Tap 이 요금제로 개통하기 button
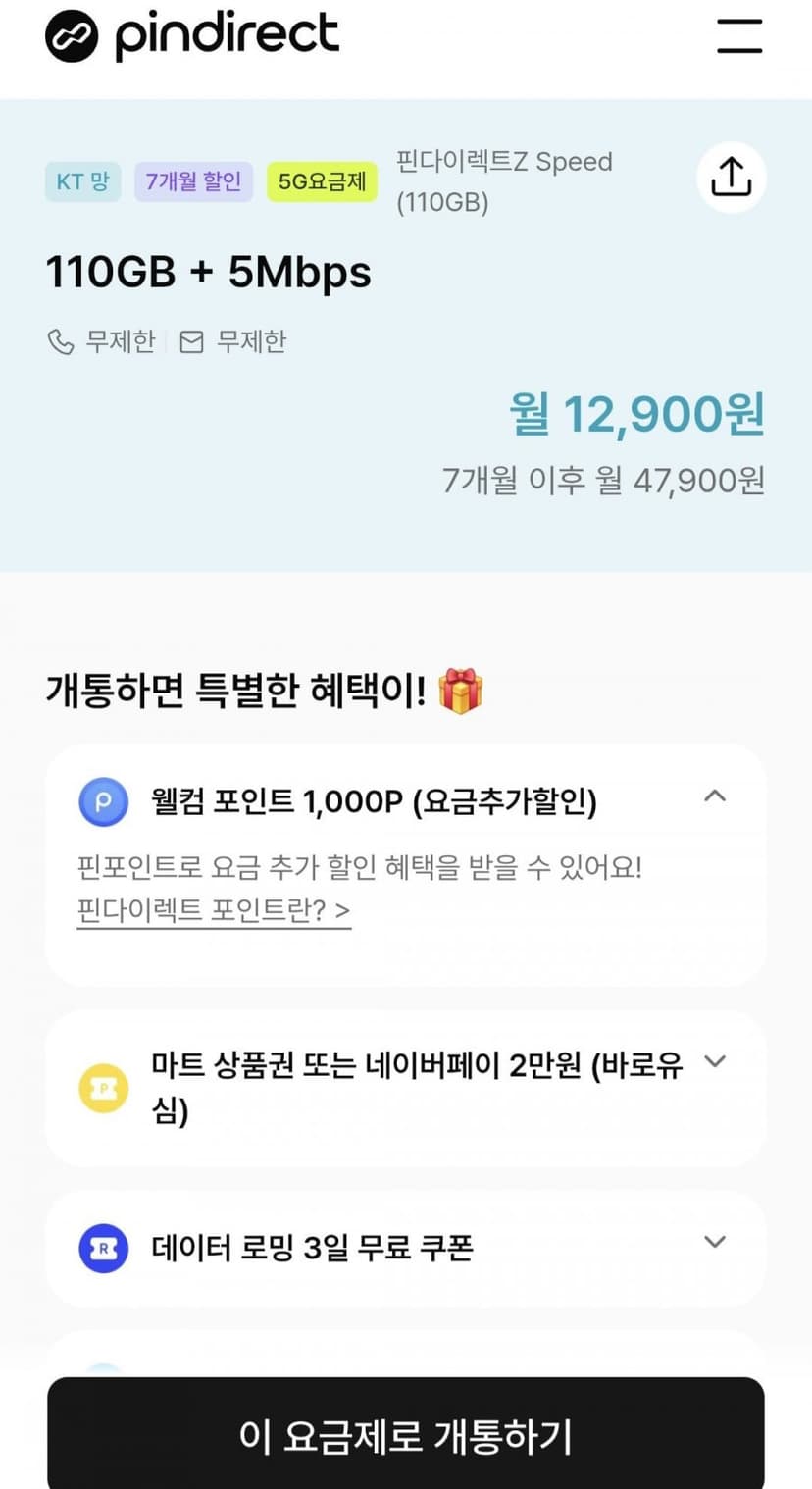This screenshot has height=1489, width=812. point(405,1433)
